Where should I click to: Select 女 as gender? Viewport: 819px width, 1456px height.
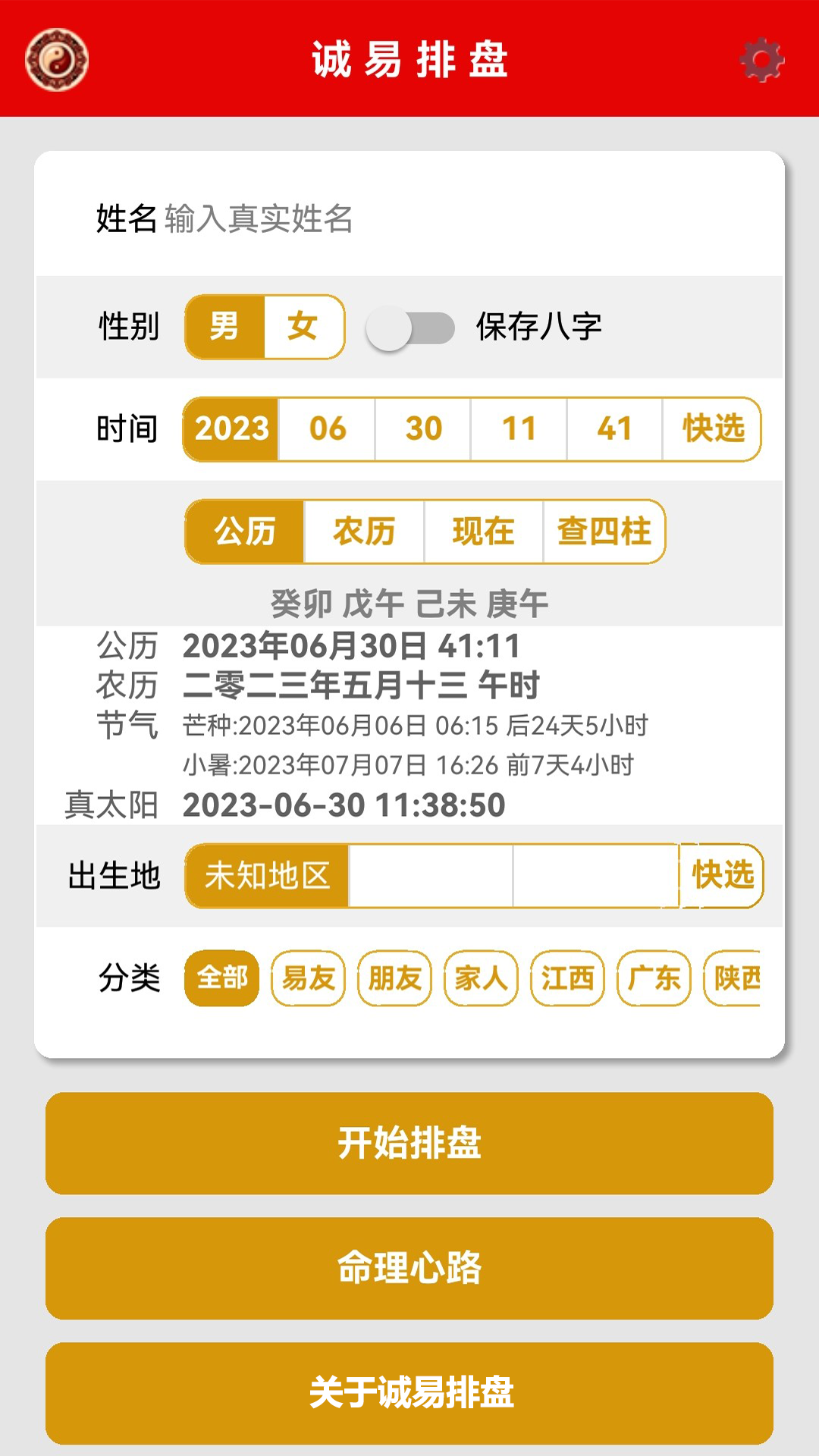coord(303,327)
